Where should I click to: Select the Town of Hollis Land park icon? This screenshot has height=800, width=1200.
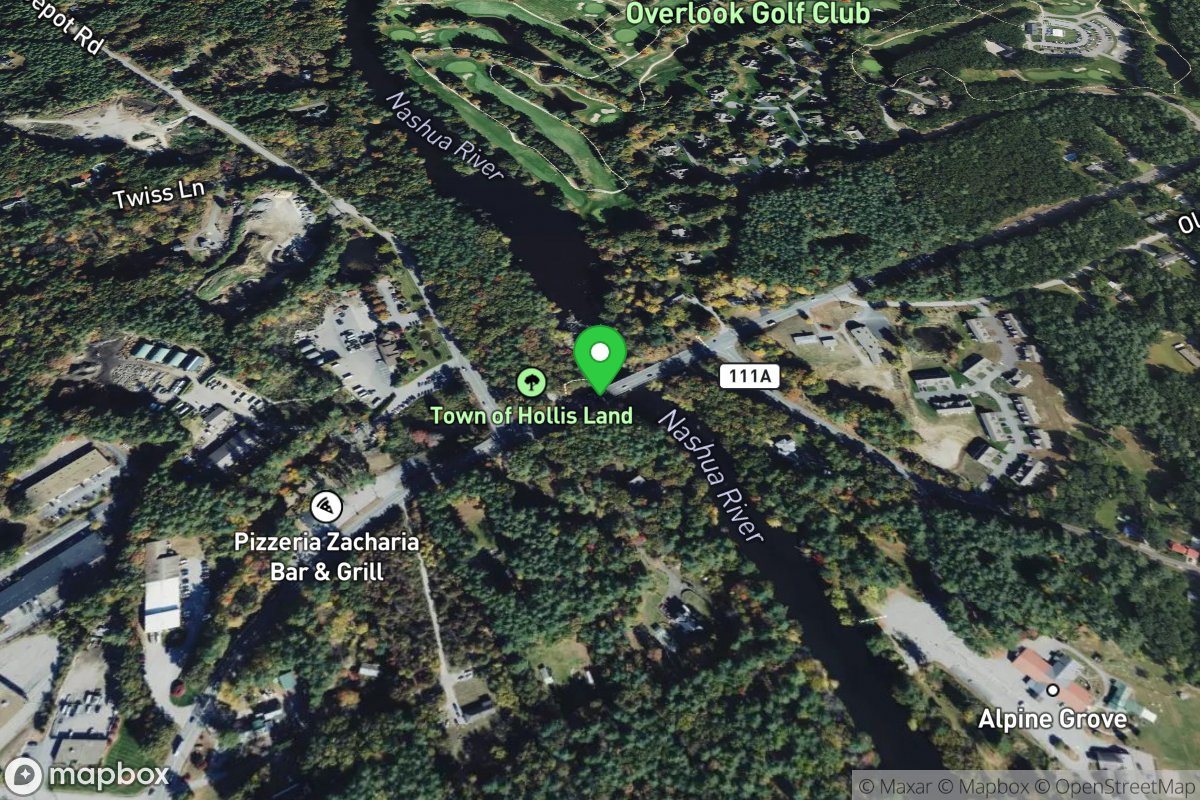531,381
